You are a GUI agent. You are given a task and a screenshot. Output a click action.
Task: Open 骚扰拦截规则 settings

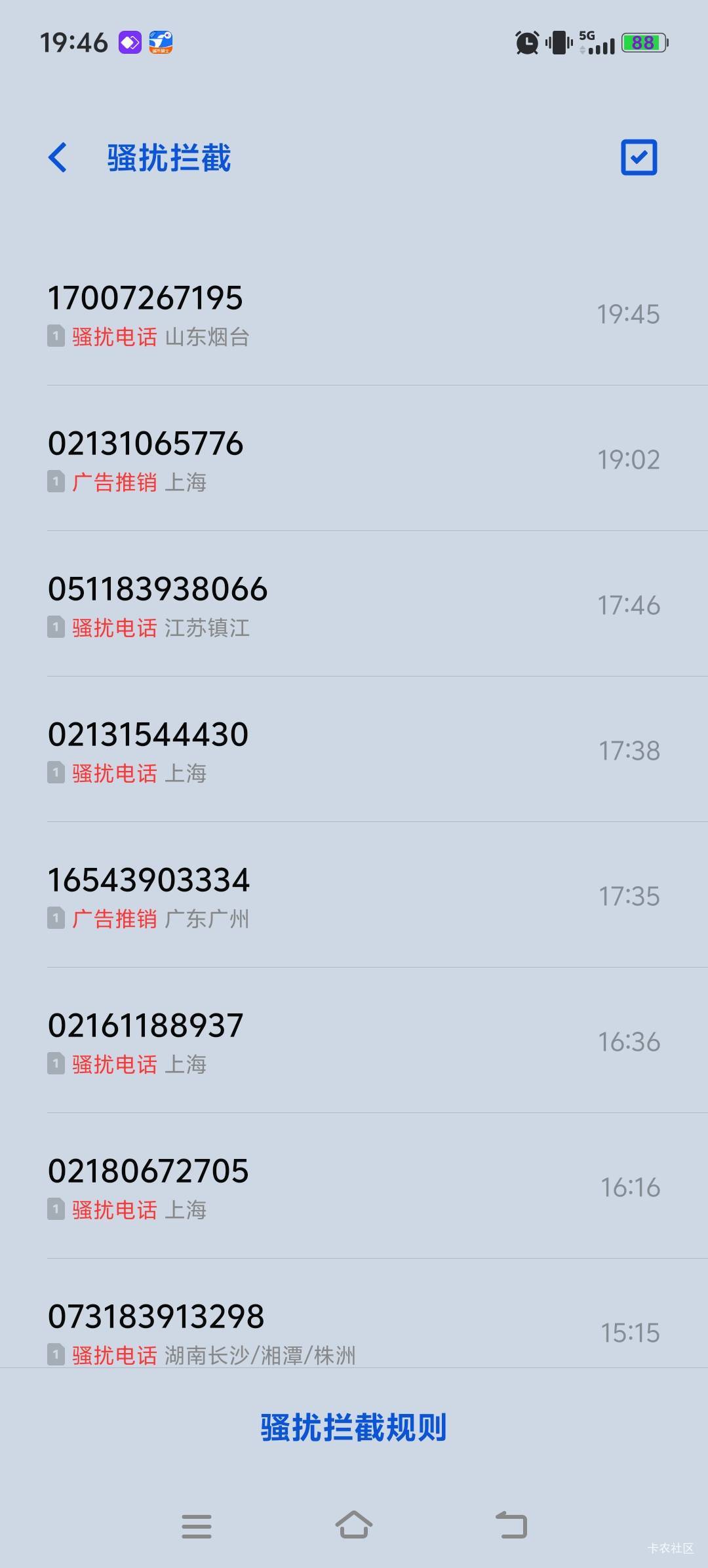(x=354, y=1427)
